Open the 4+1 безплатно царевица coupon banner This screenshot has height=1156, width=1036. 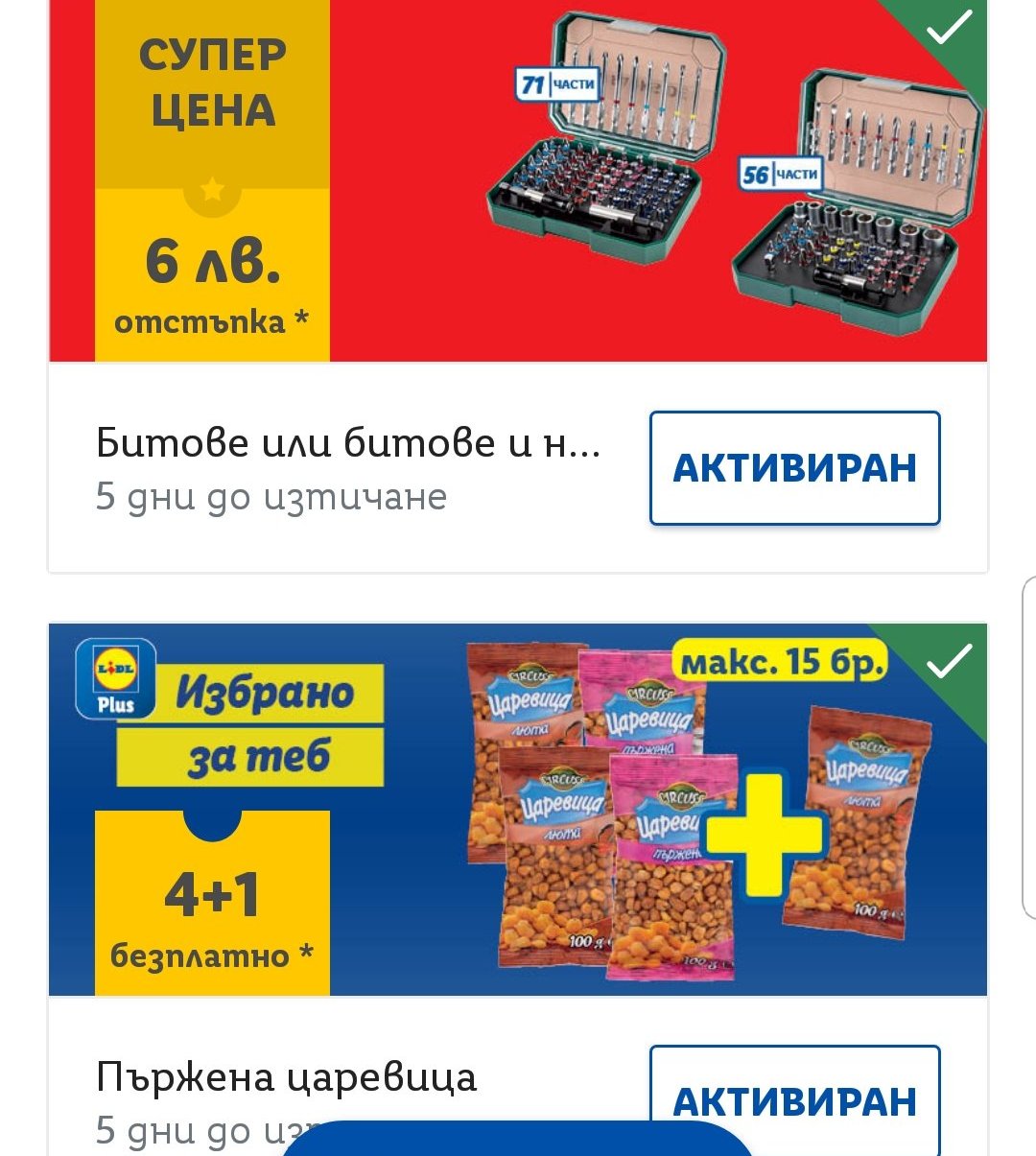[518, 809]
